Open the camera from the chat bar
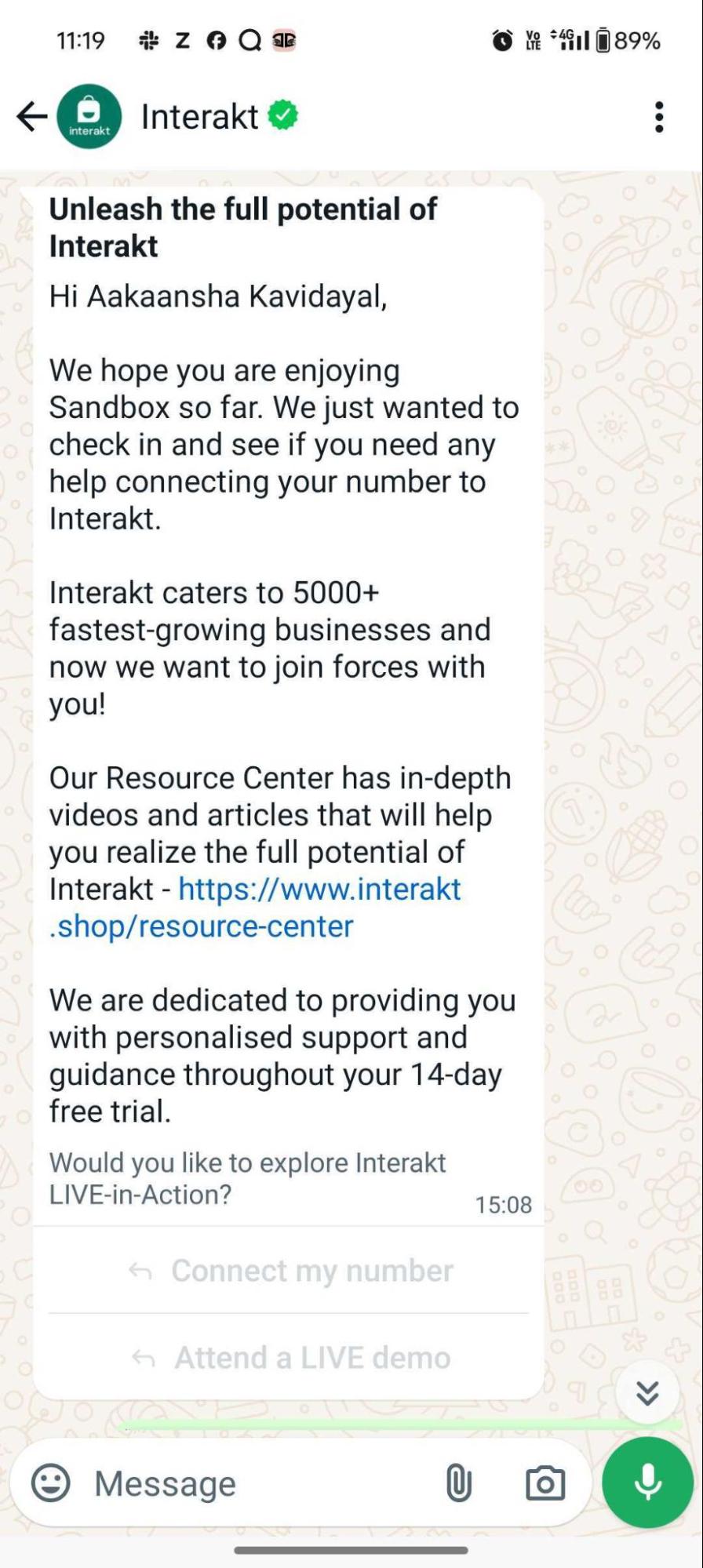The width and height of the screenshot is (703, 1568). 545,1483
